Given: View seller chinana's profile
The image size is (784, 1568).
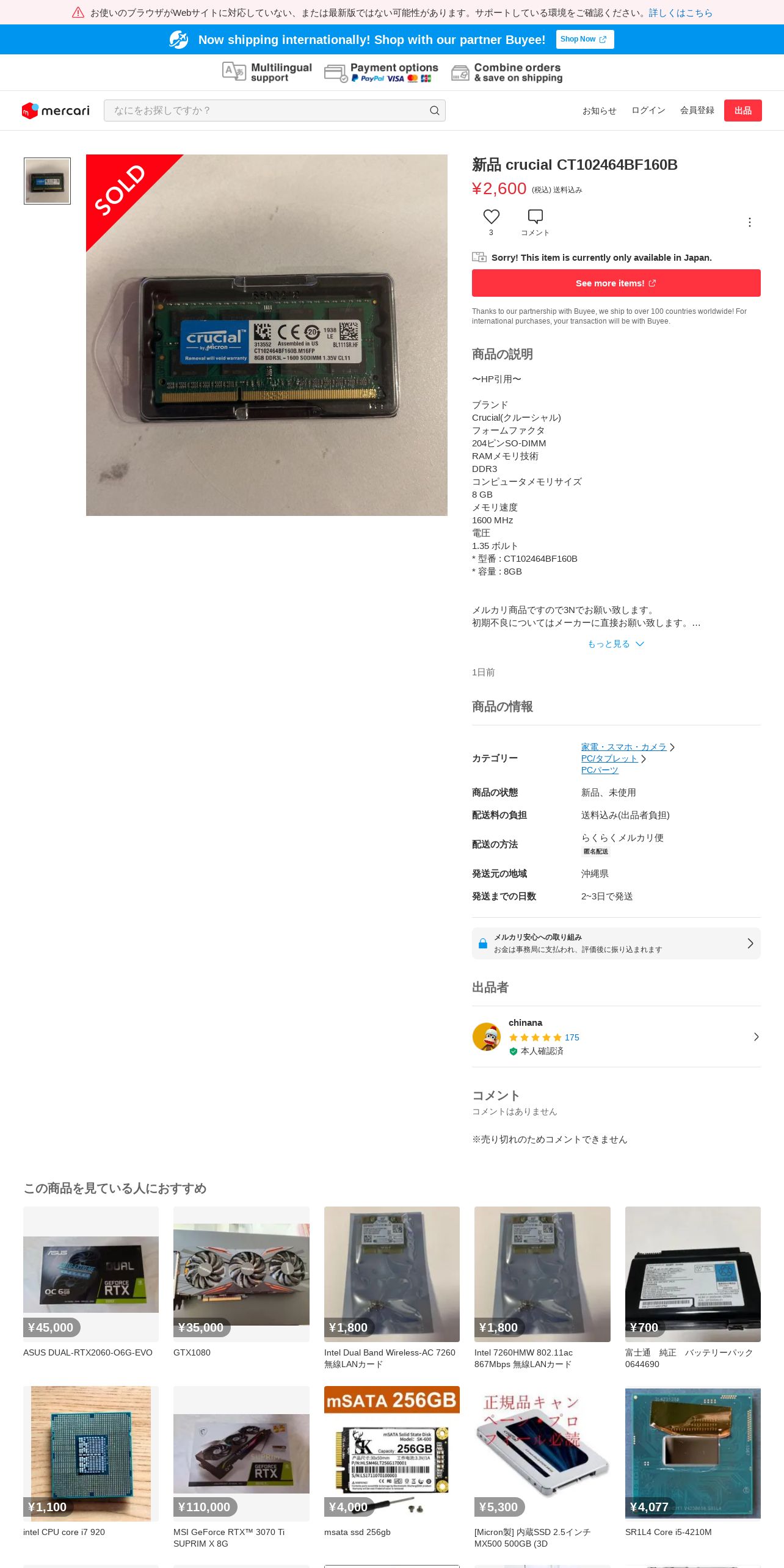Looking at the screenshot, I should [x=616, y=1037].
